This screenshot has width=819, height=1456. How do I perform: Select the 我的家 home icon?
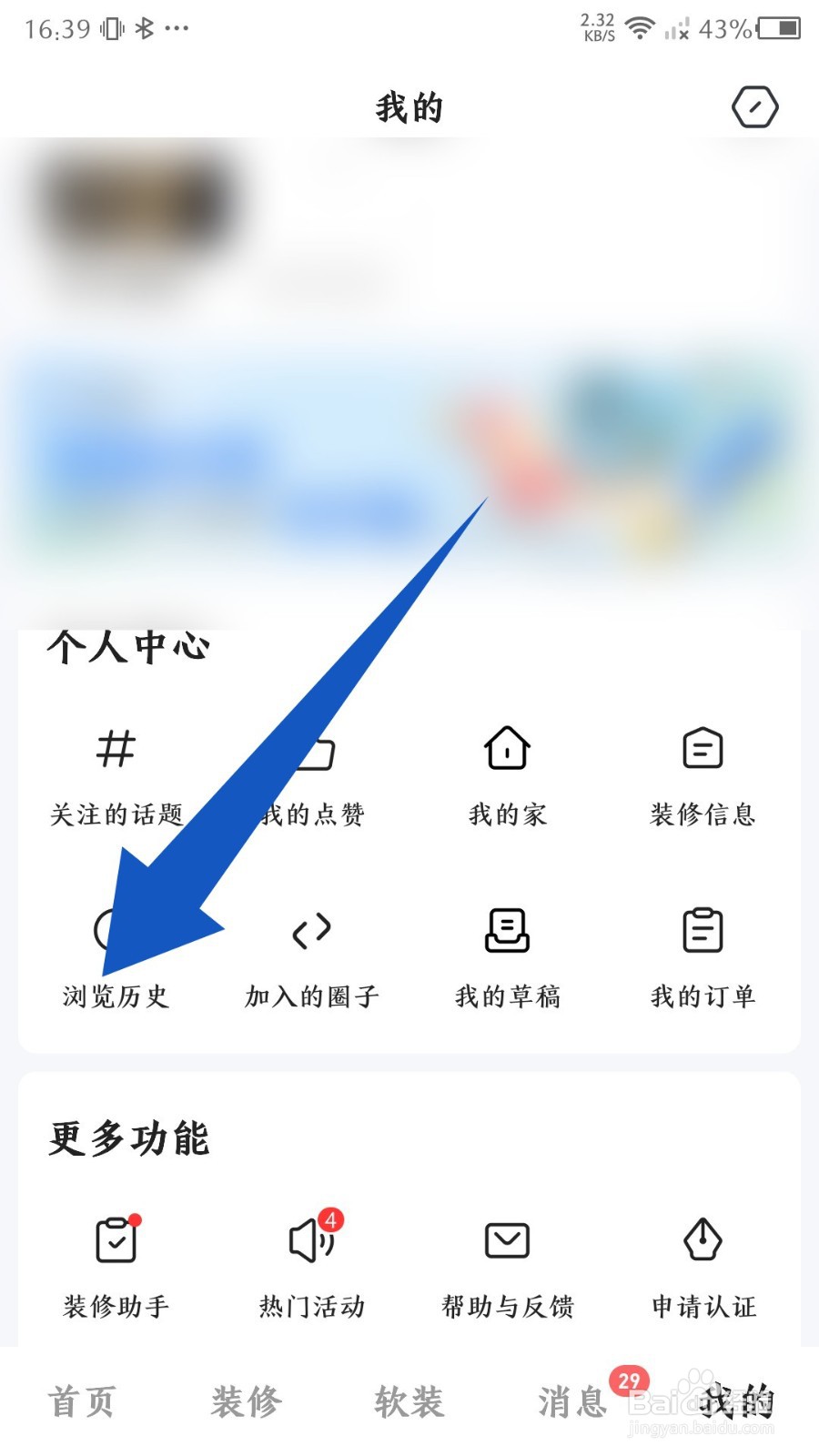(507, 773)
